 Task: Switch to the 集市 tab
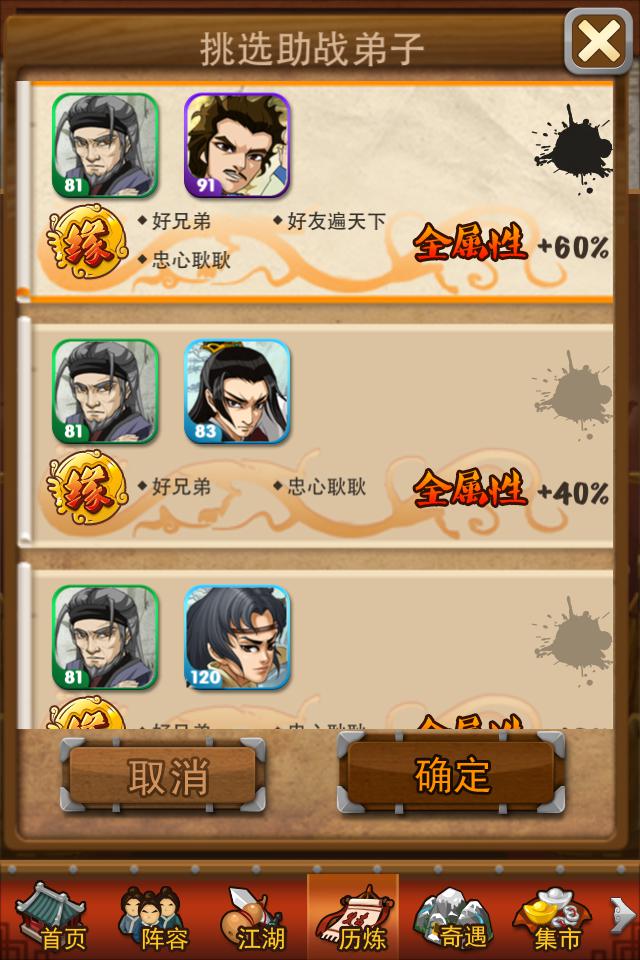553,915
